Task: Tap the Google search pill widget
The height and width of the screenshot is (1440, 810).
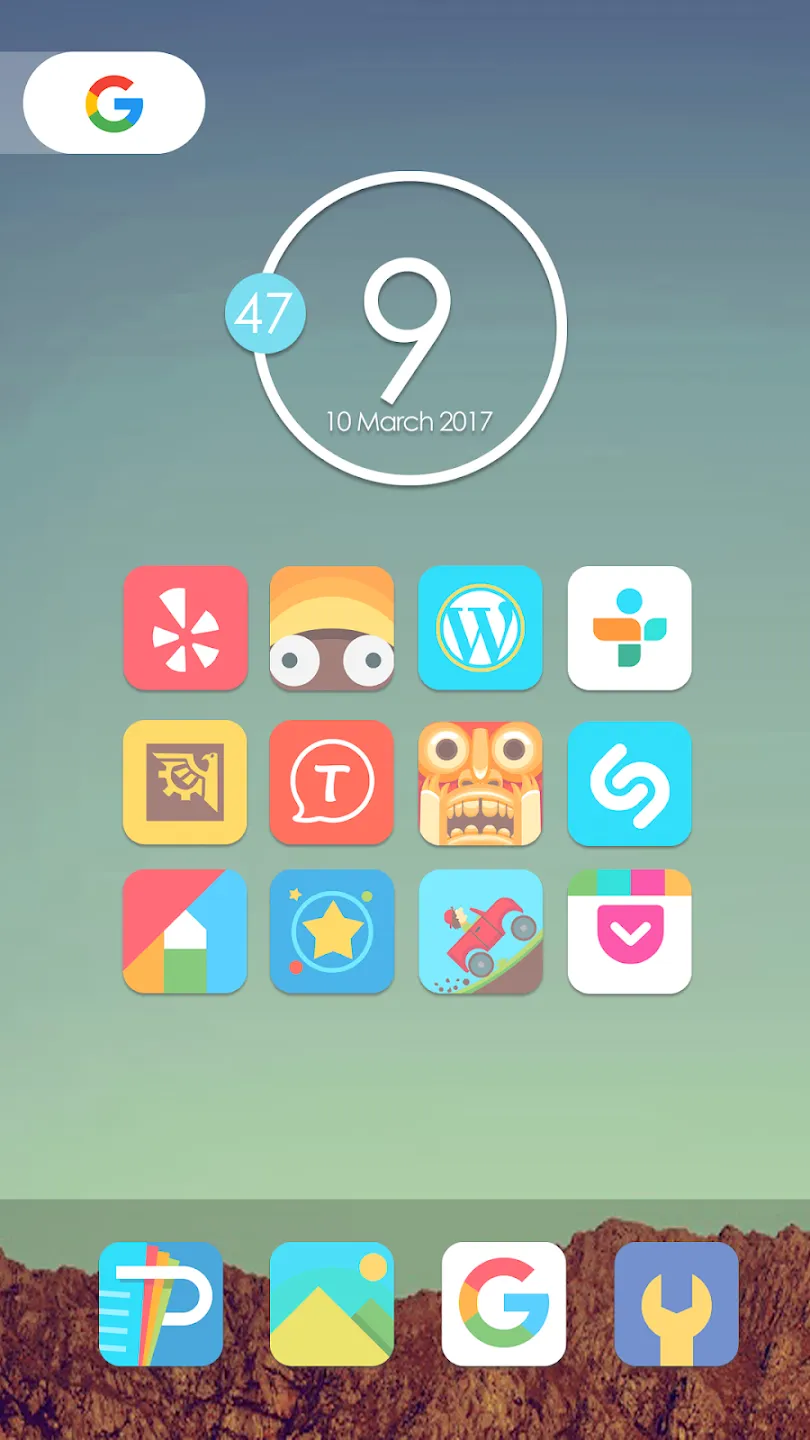Action: tap(114, 103)
